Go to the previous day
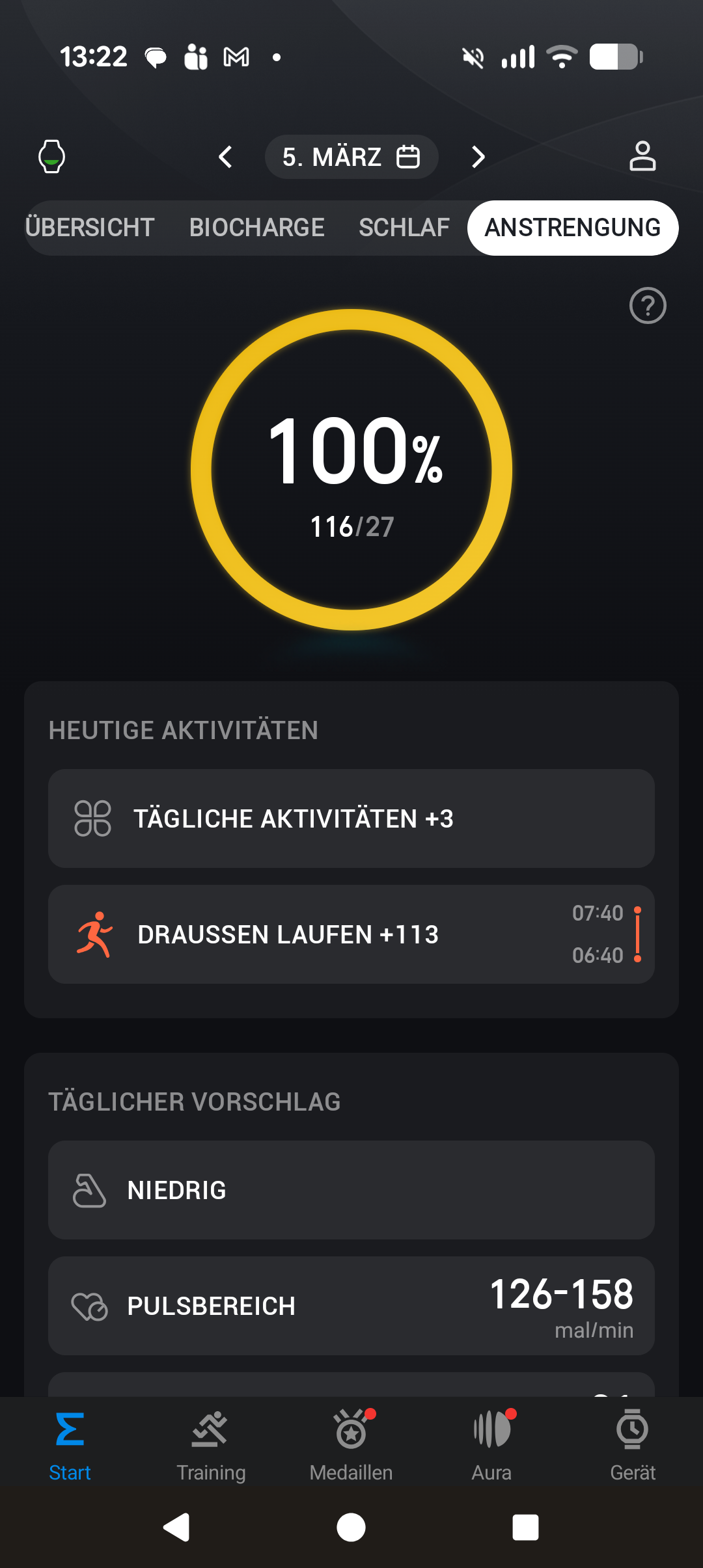Screen dimensions: 703x1568 226,157
